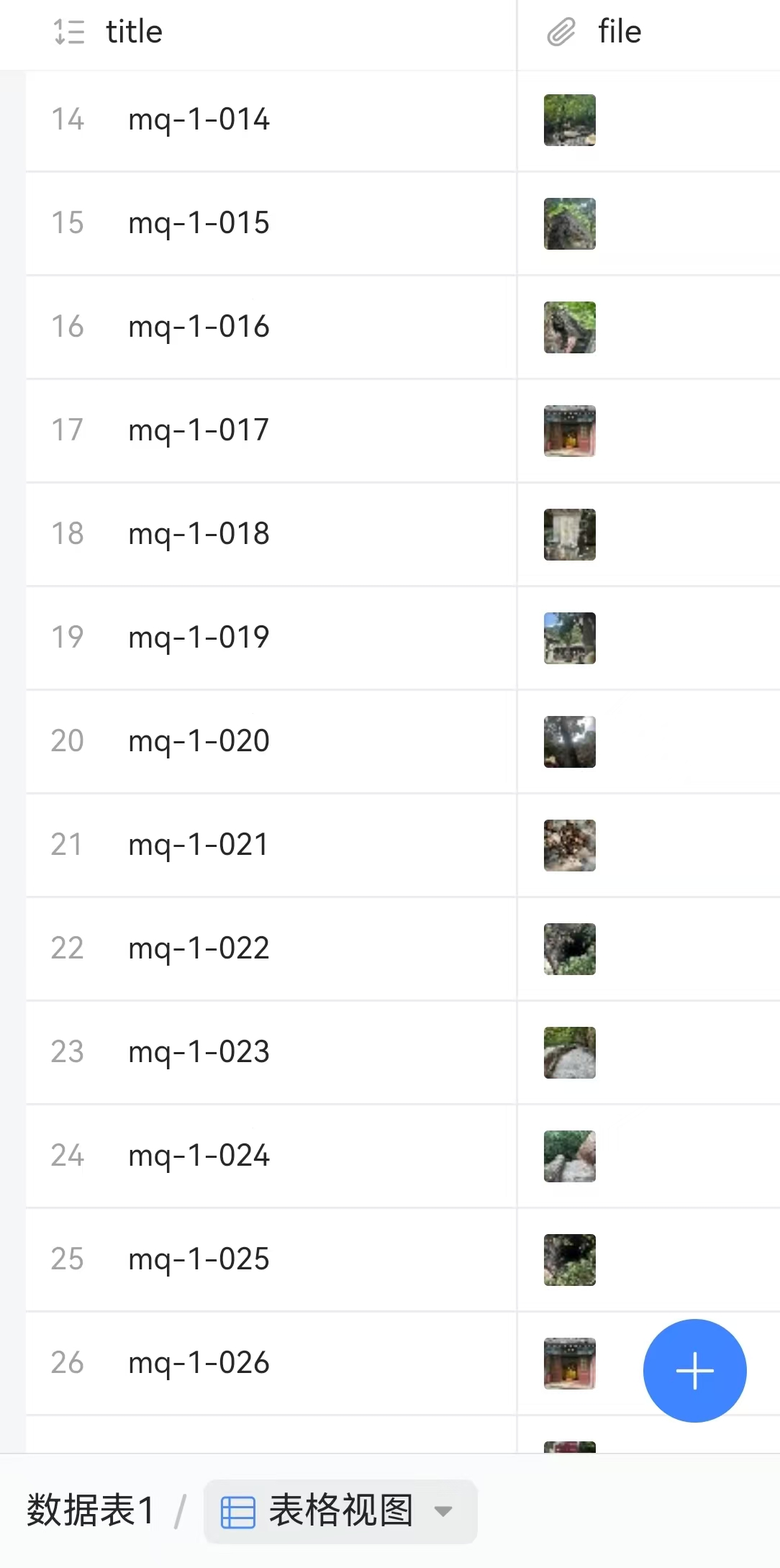Image resolution: width=780 pixels, height=1568 pixels.
Task: Preview the image for mq-1-024
Action: point(569,1156)
